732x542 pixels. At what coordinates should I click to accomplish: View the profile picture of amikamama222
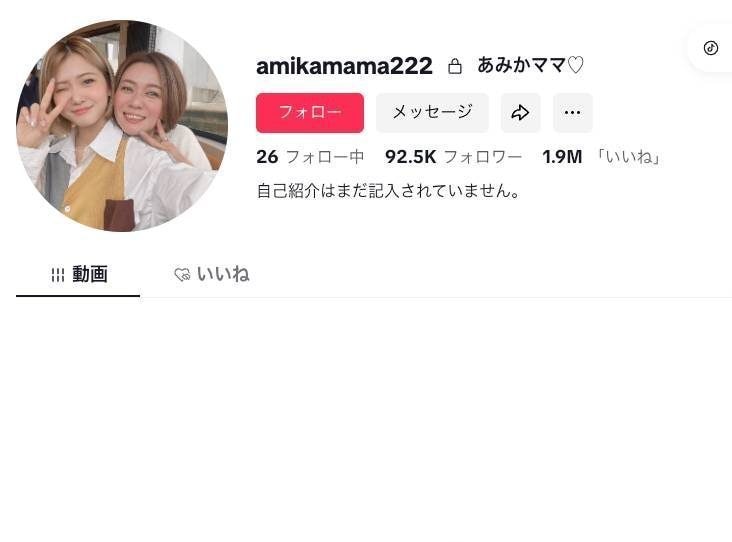(122, 126)
